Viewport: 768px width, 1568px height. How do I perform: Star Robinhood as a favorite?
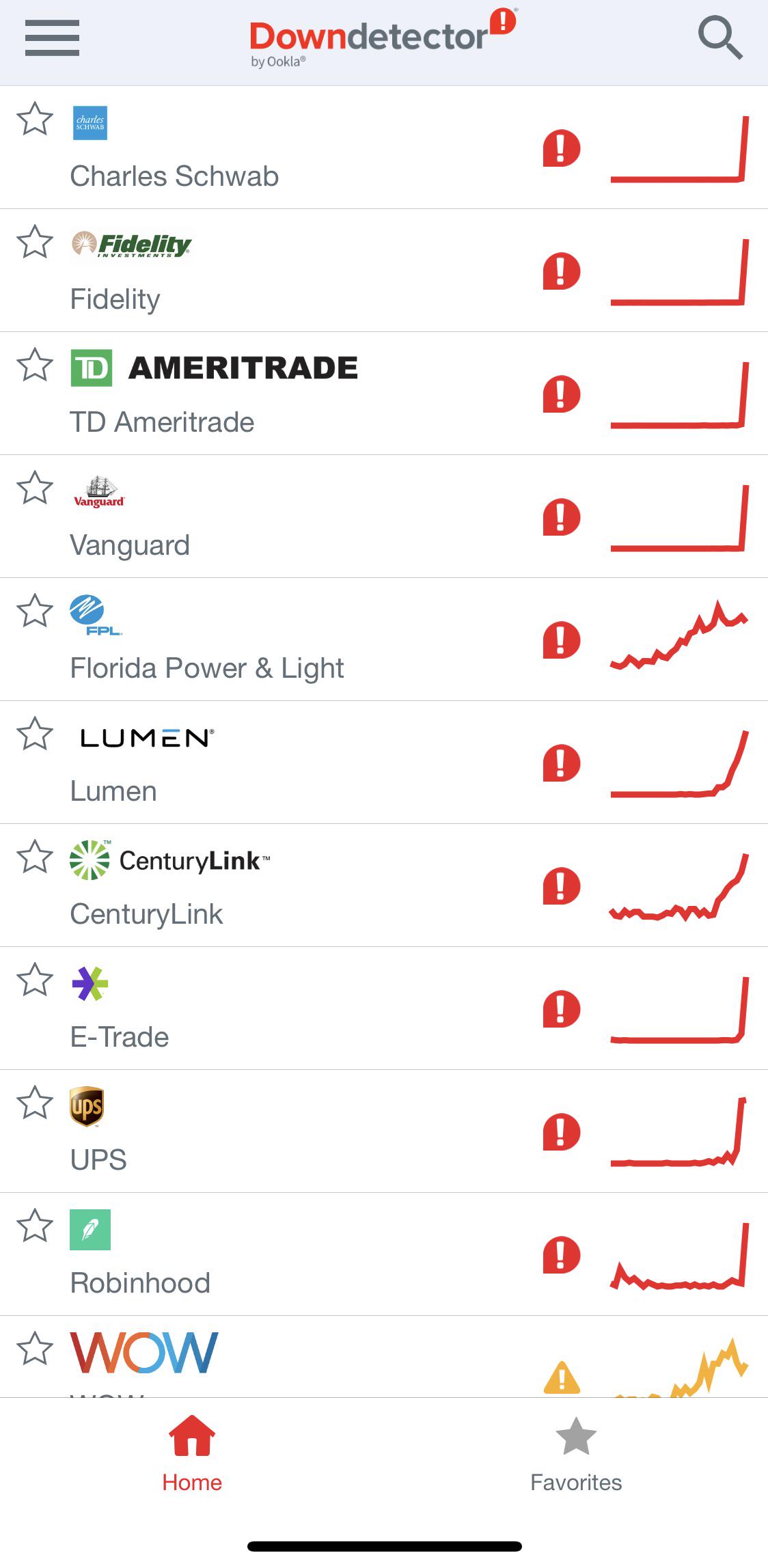[x=35, y=1226]
